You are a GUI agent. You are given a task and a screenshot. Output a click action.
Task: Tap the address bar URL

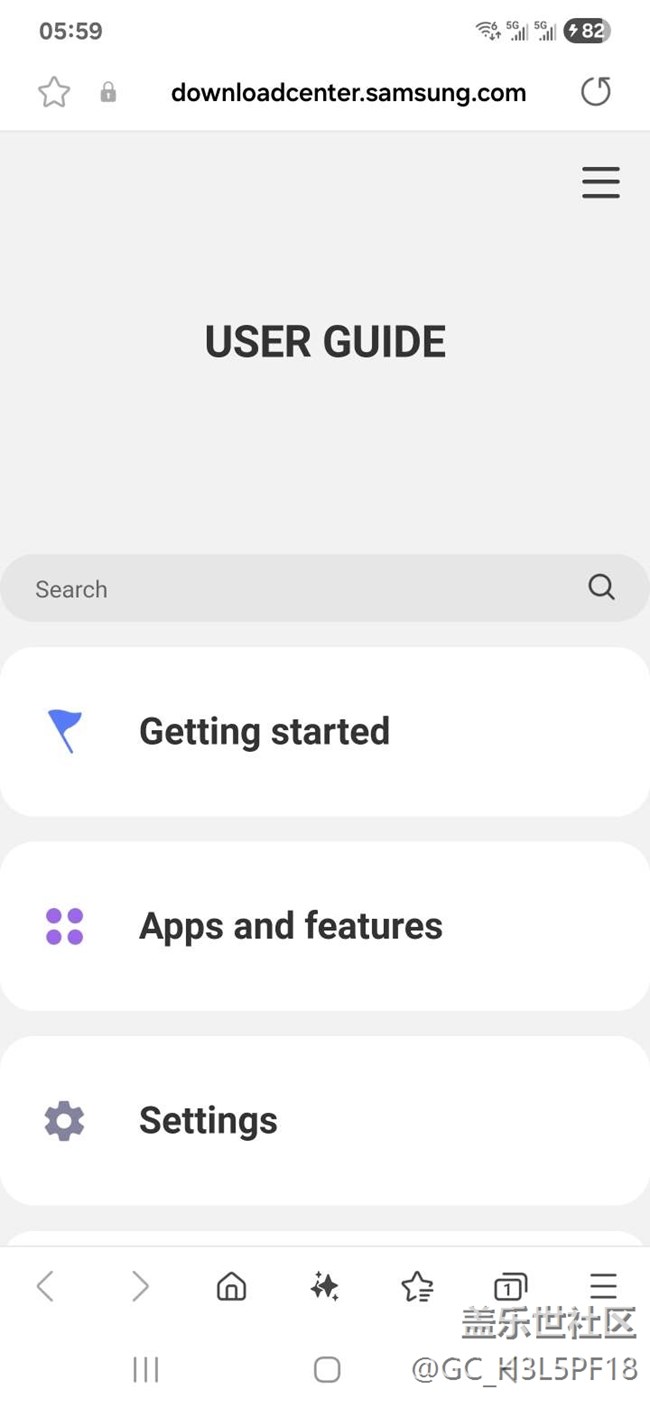tap(348, 93)
